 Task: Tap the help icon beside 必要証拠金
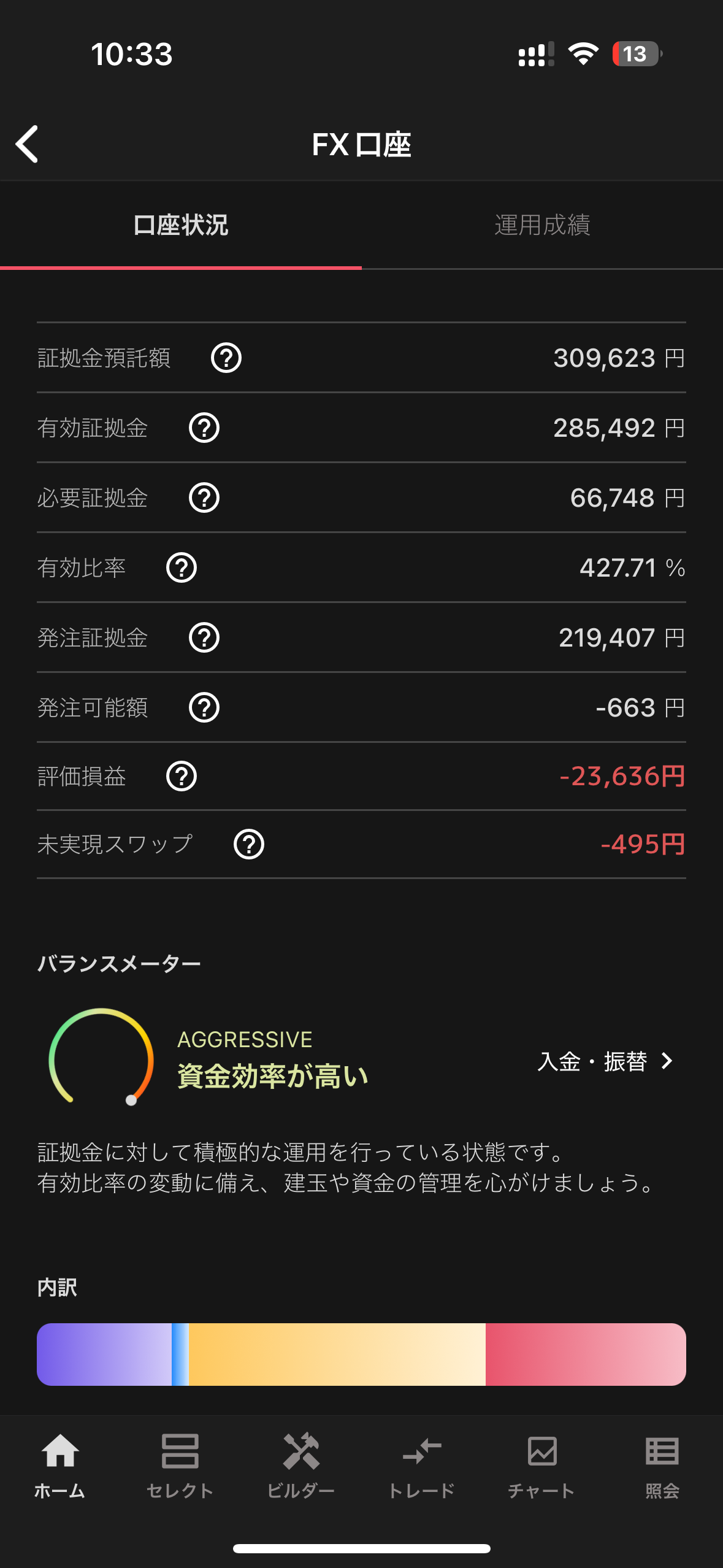(x=204, y=498)
